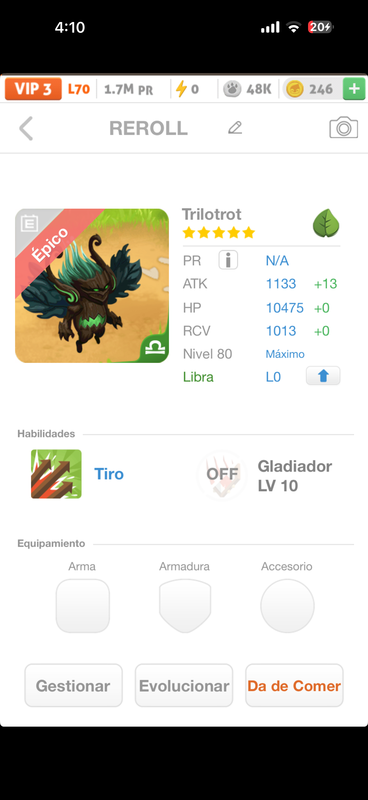Viewport: 368px width, 800px height.
Task: Show PR info icon details
Action: (x=228, y=261)
